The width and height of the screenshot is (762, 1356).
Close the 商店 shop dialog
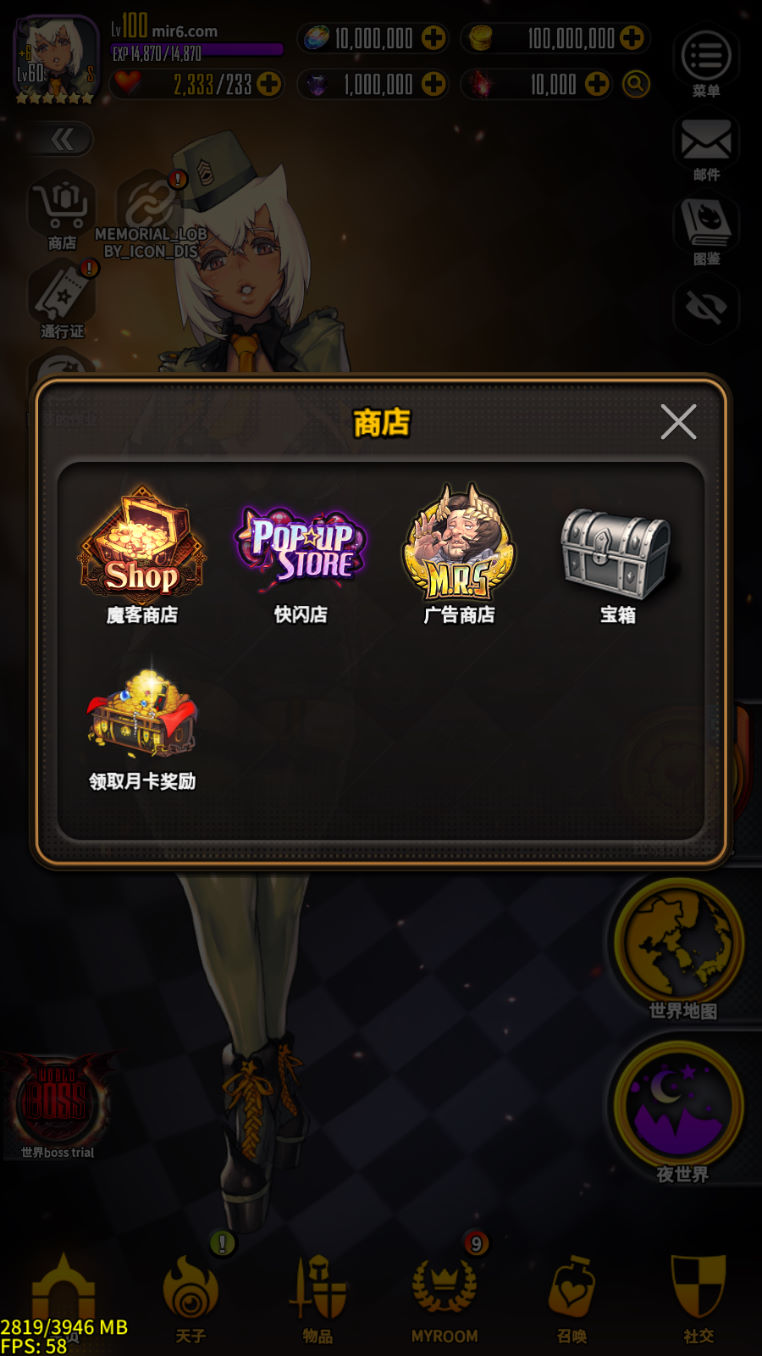[678, 422]
